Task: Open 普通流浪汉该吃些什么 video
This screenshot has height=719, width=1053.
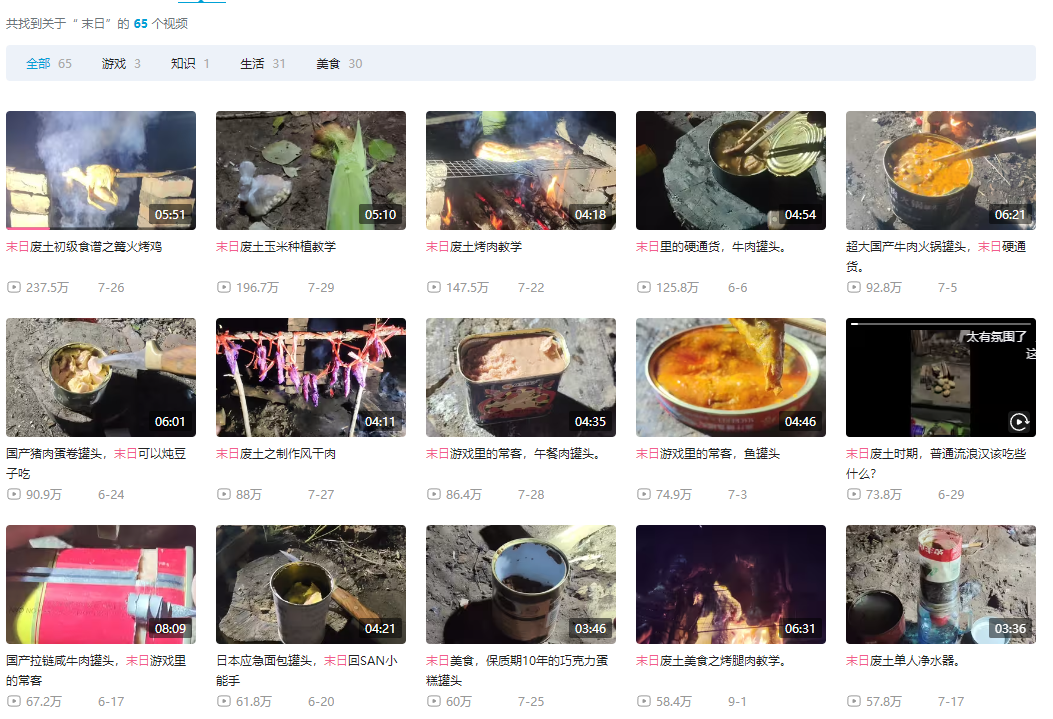Action: coord(941,377)
